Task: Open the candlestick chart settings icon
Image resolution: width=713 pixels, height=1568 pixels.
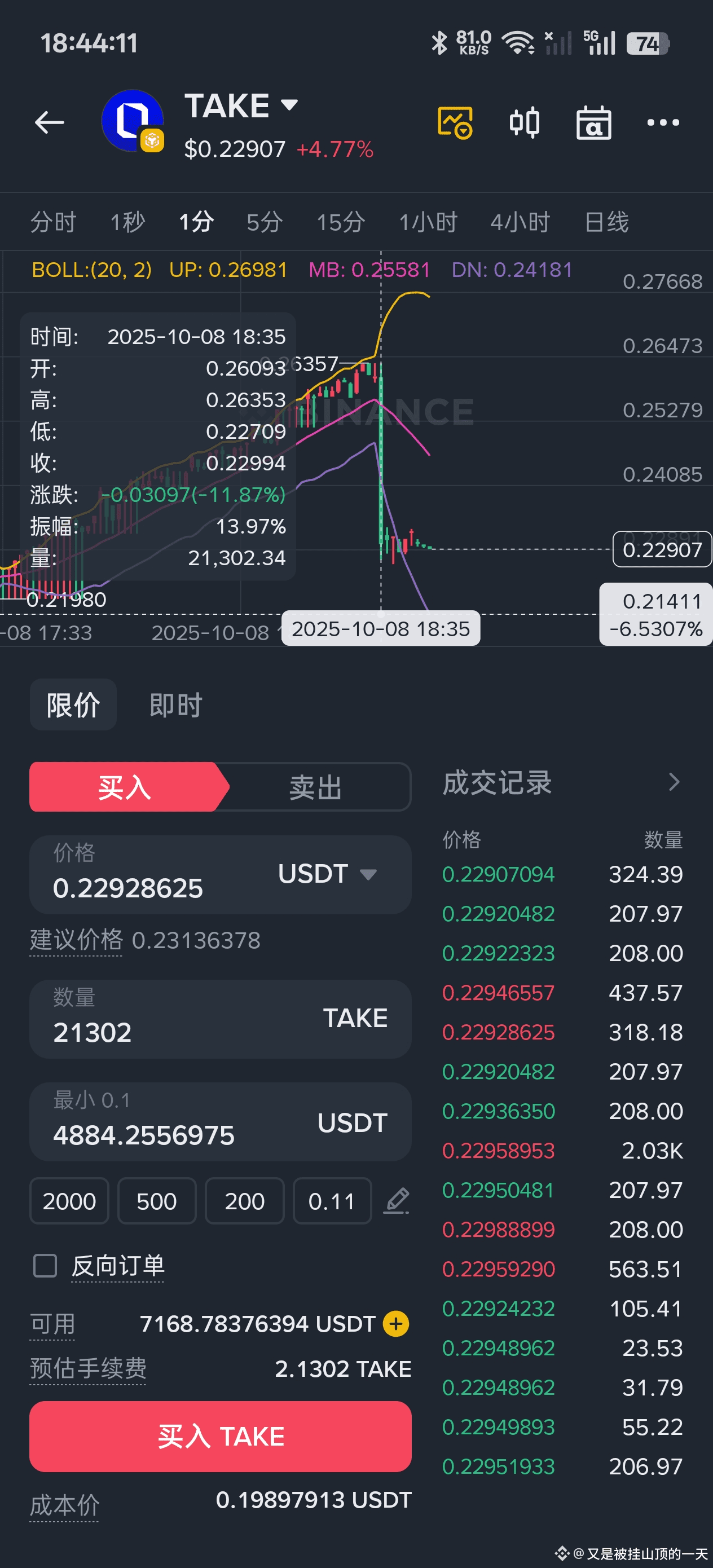Action: pos(524,122)
